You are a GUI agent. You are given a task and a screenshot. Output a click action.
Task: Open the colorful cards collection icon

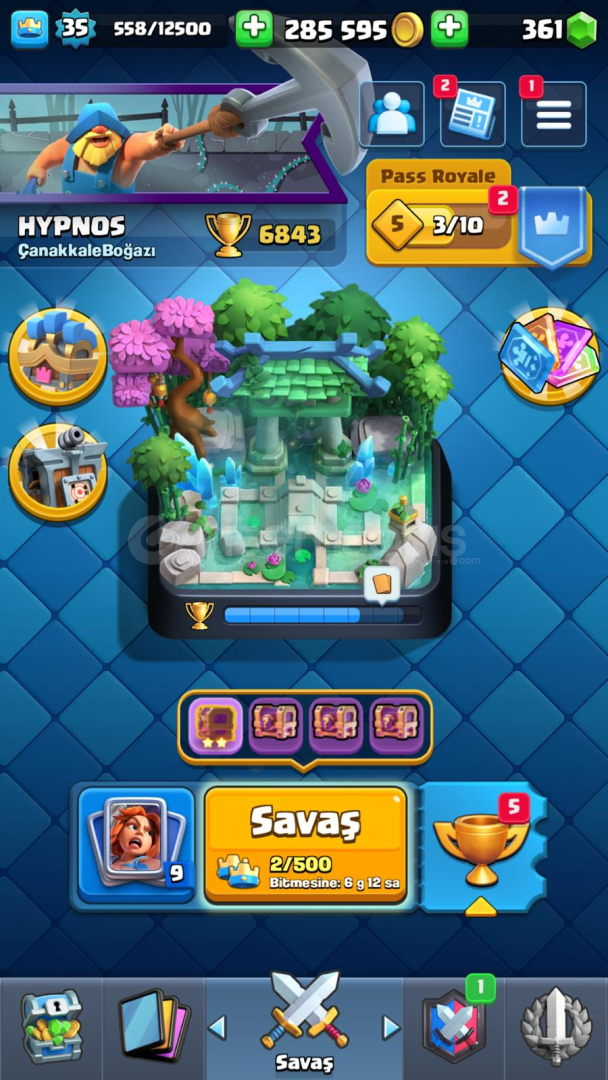pyautogui.click(x=550, y=357)
